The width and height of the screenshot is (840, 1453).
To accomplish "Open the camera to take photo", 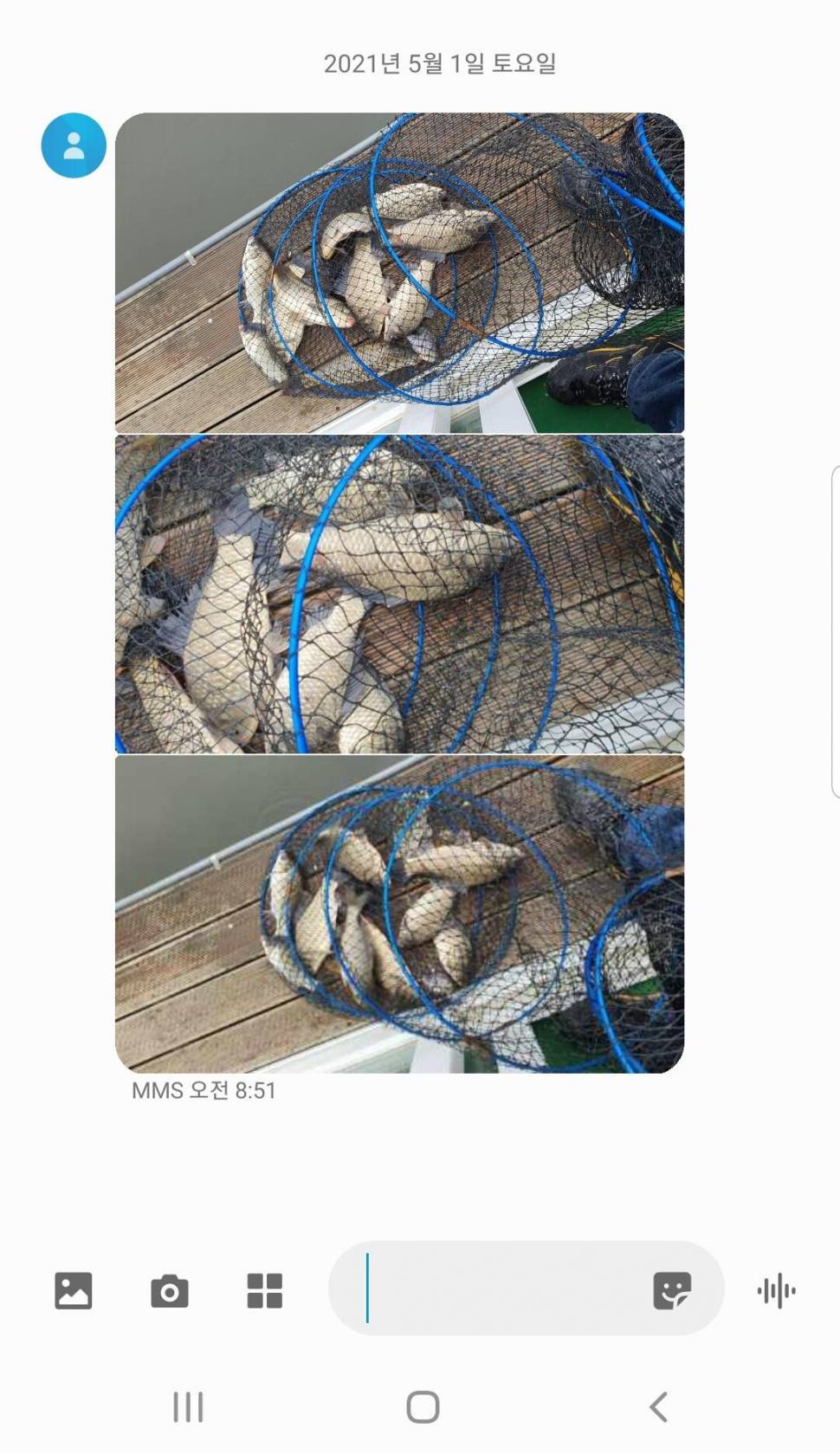I will (170, 1290).
